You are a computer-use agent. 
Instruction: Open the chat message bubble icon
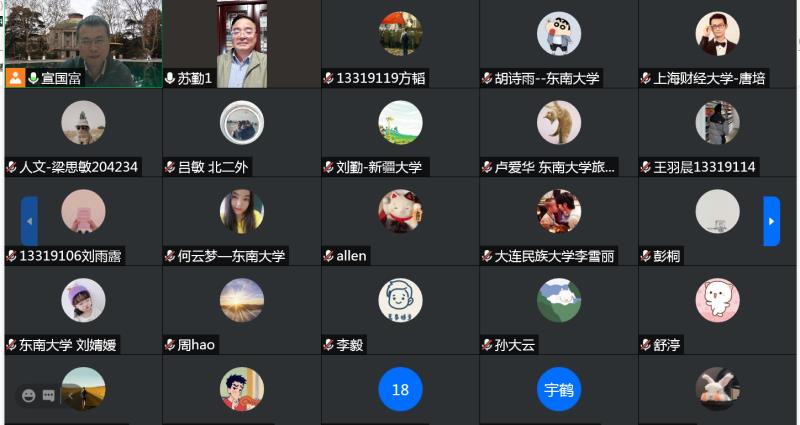coord(48,396)
